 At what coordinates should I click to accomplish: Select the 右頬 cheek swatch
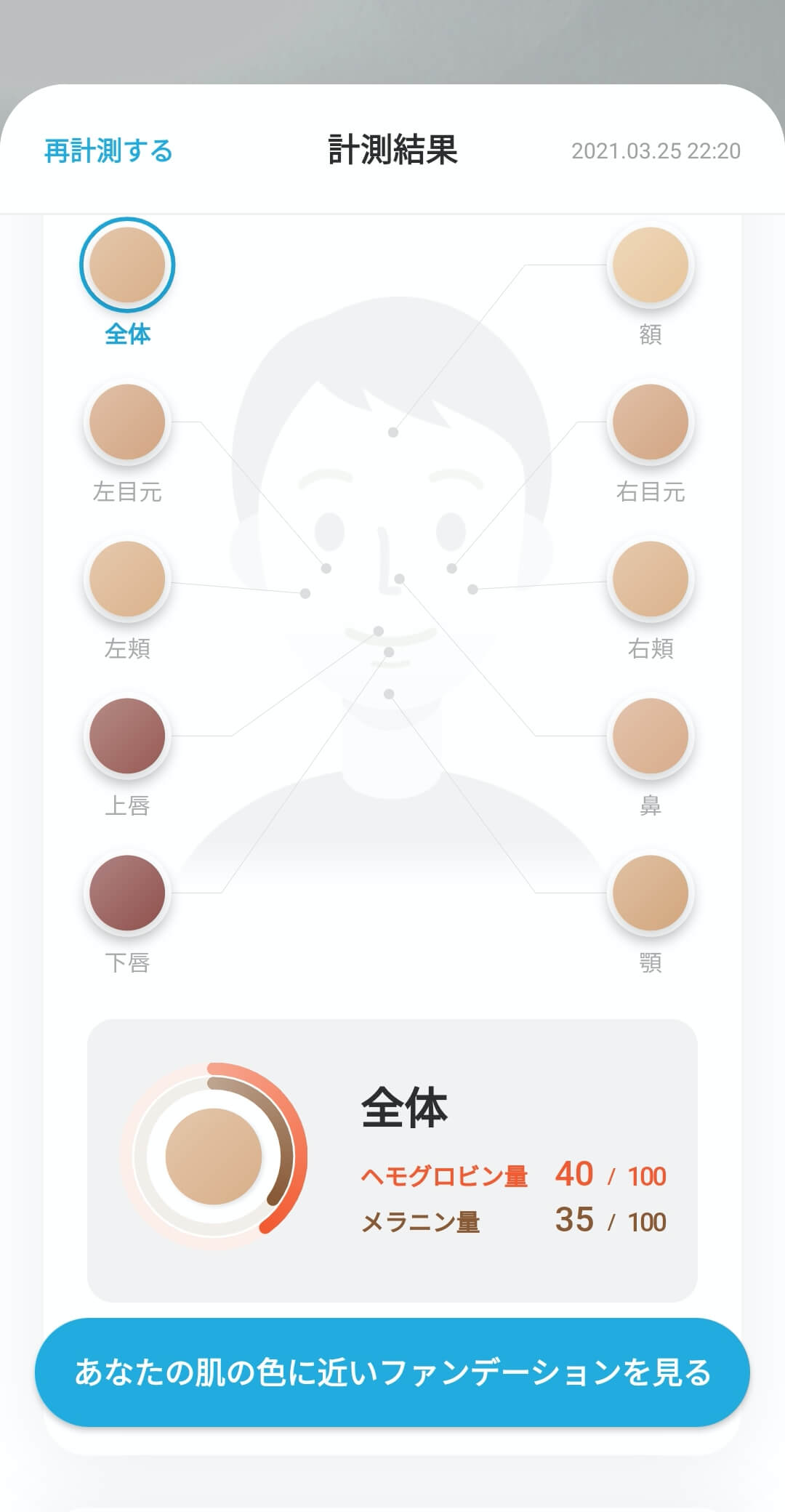650,579
